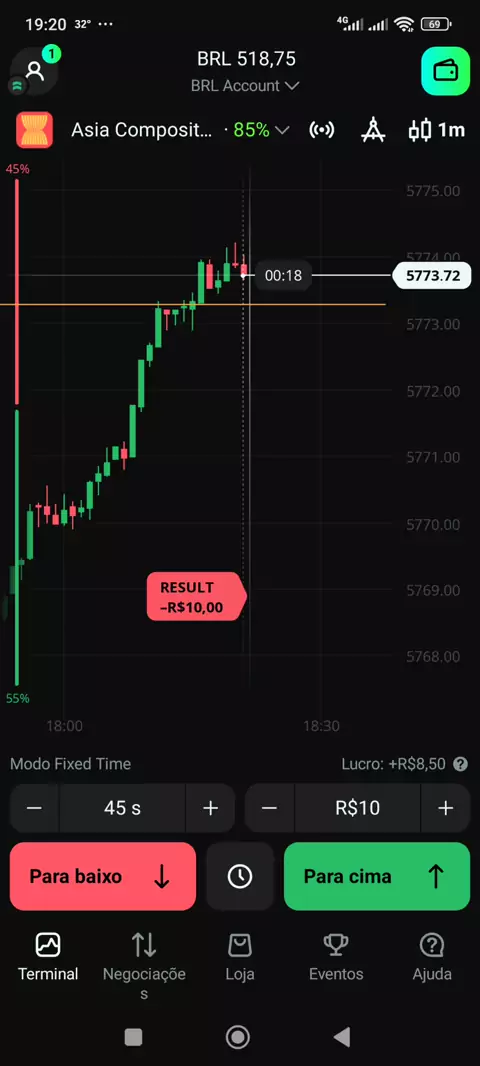This screenshot has height=1066, width=480.
Task: Change the 1m candlestick chart timeframe
Action: (437, 130)
